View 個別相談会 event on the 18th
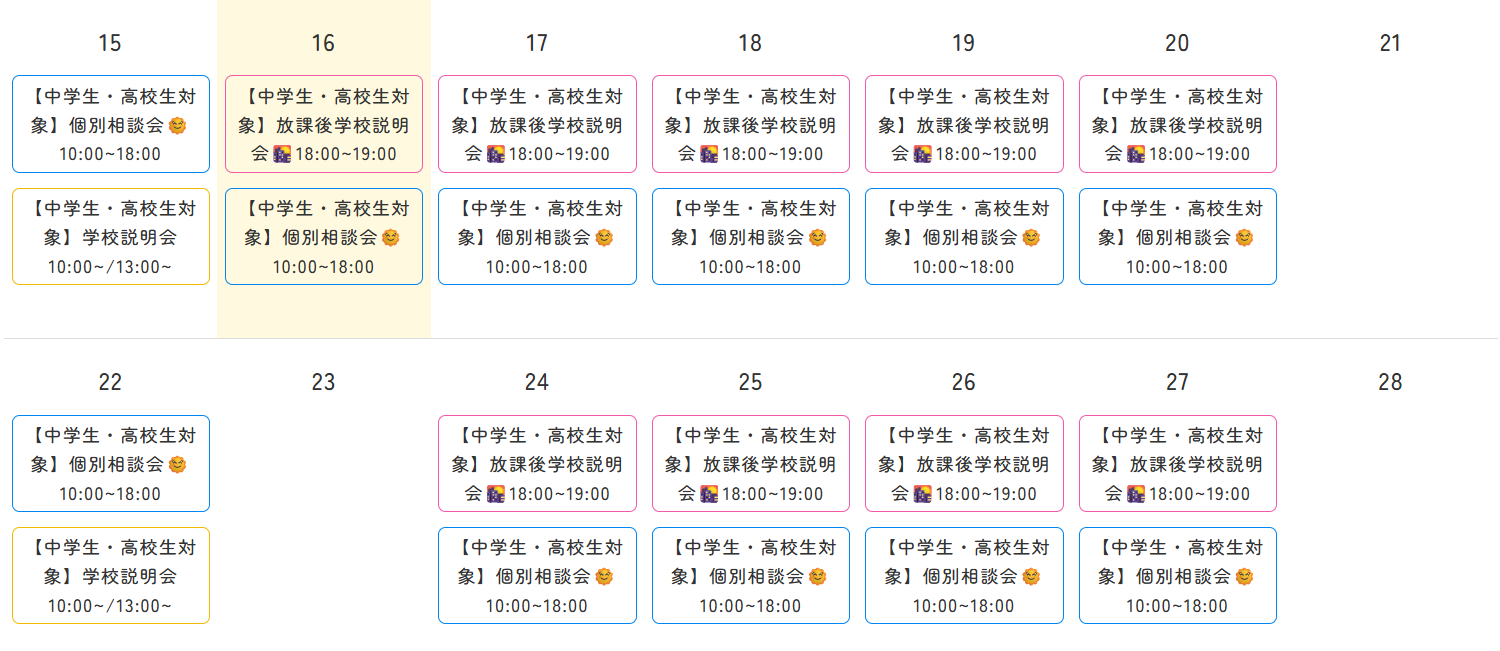 click(750, 237)
